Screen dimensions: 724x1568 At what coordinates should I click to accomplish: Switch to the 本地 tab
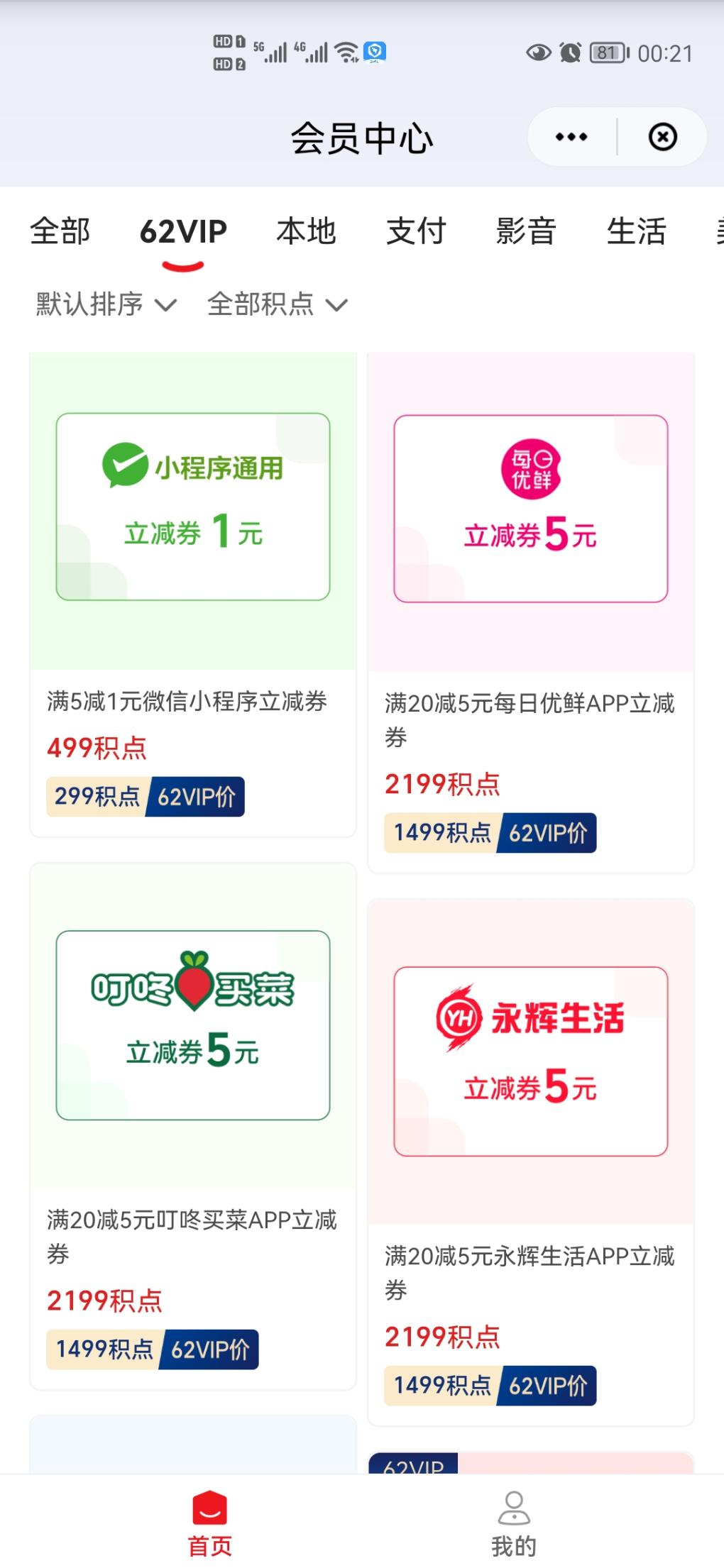coord(306,231)
